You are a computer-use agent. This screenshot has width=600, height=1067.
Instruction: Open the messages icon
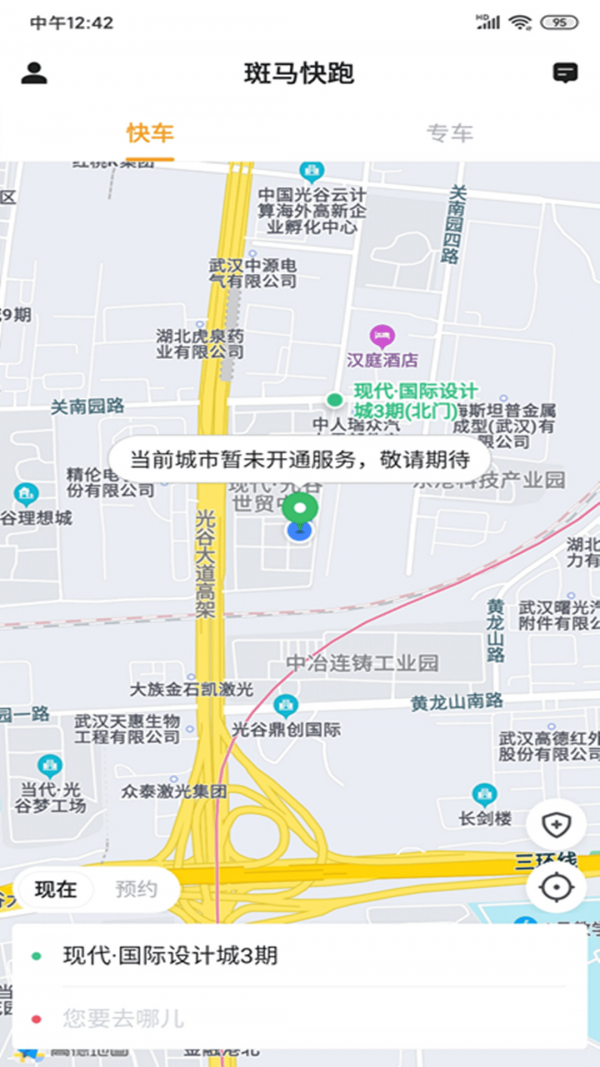565,73
